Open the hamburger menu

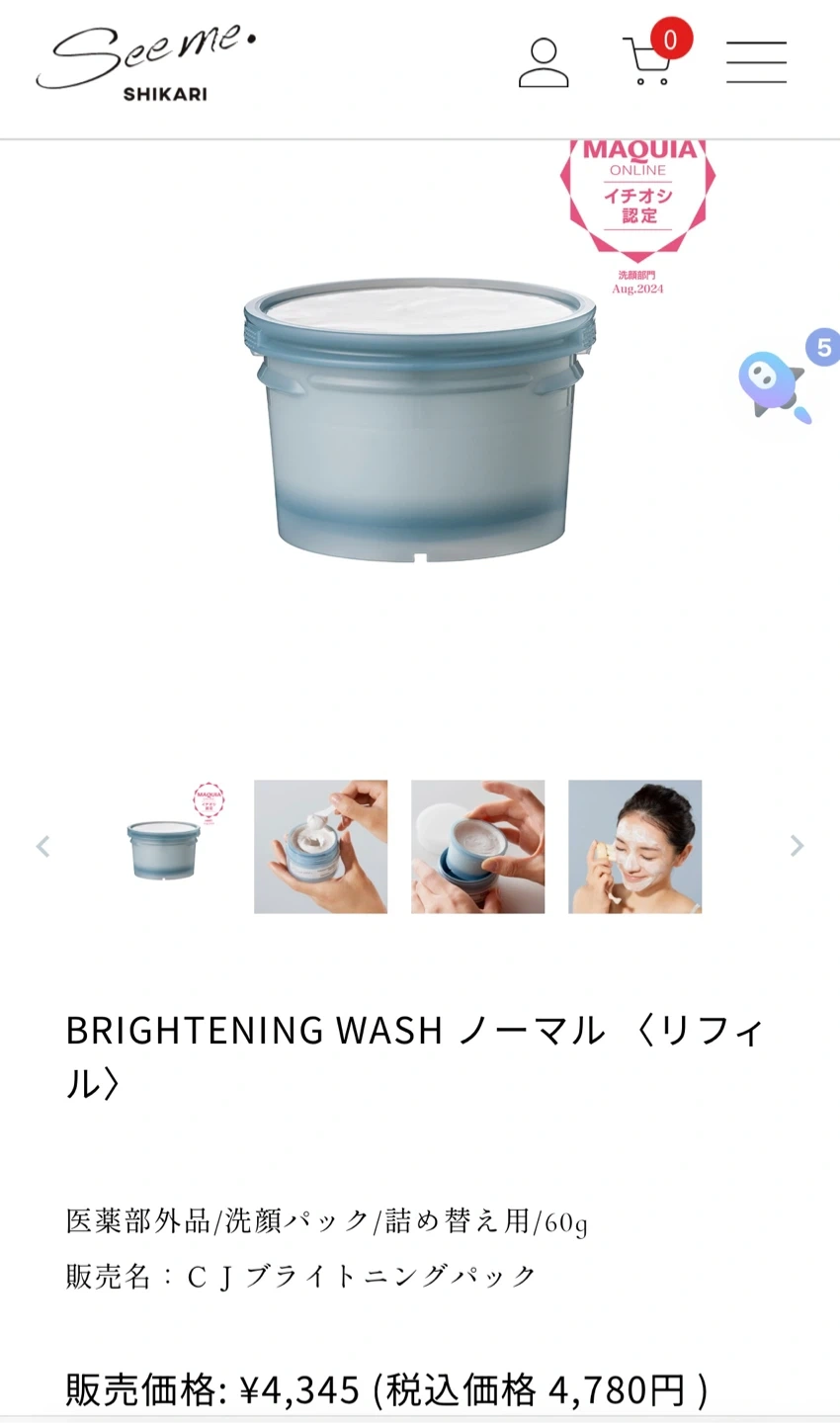pyautogui.click(x=756, y=62)
